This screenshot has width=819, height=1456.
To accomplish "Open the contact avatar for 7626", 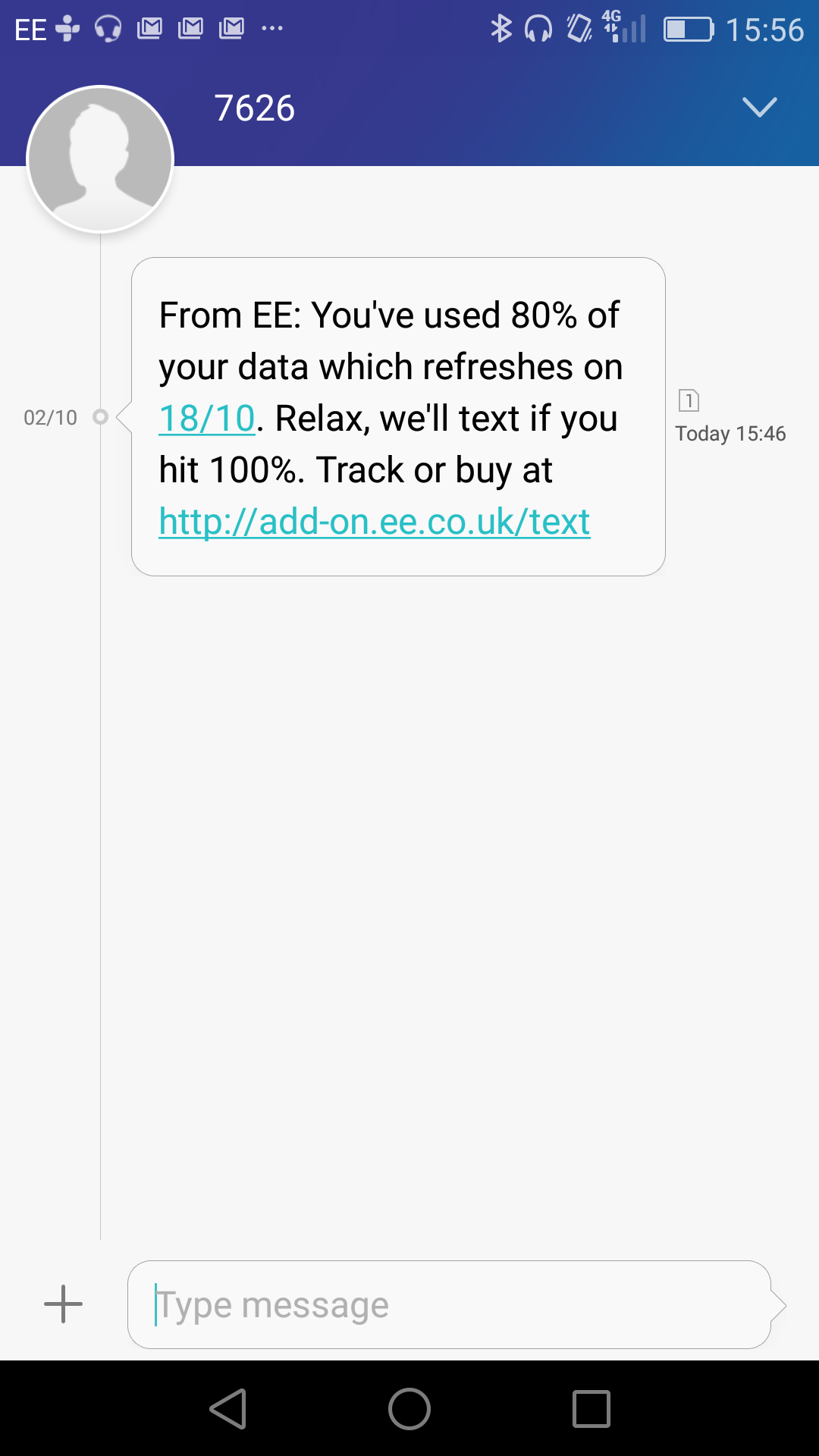I will [x=100, y=159].
